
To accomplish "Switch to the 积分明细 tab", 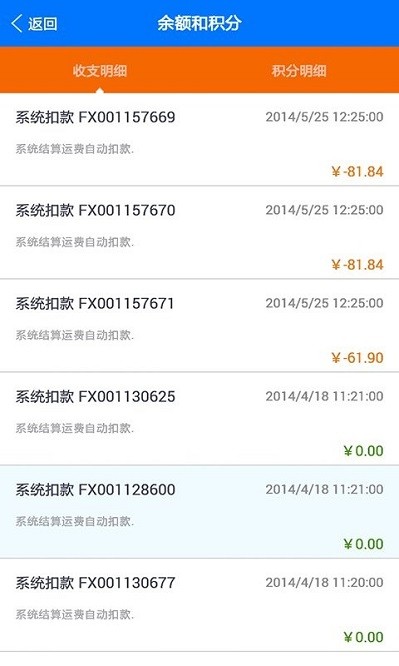I will coord(299,70).
